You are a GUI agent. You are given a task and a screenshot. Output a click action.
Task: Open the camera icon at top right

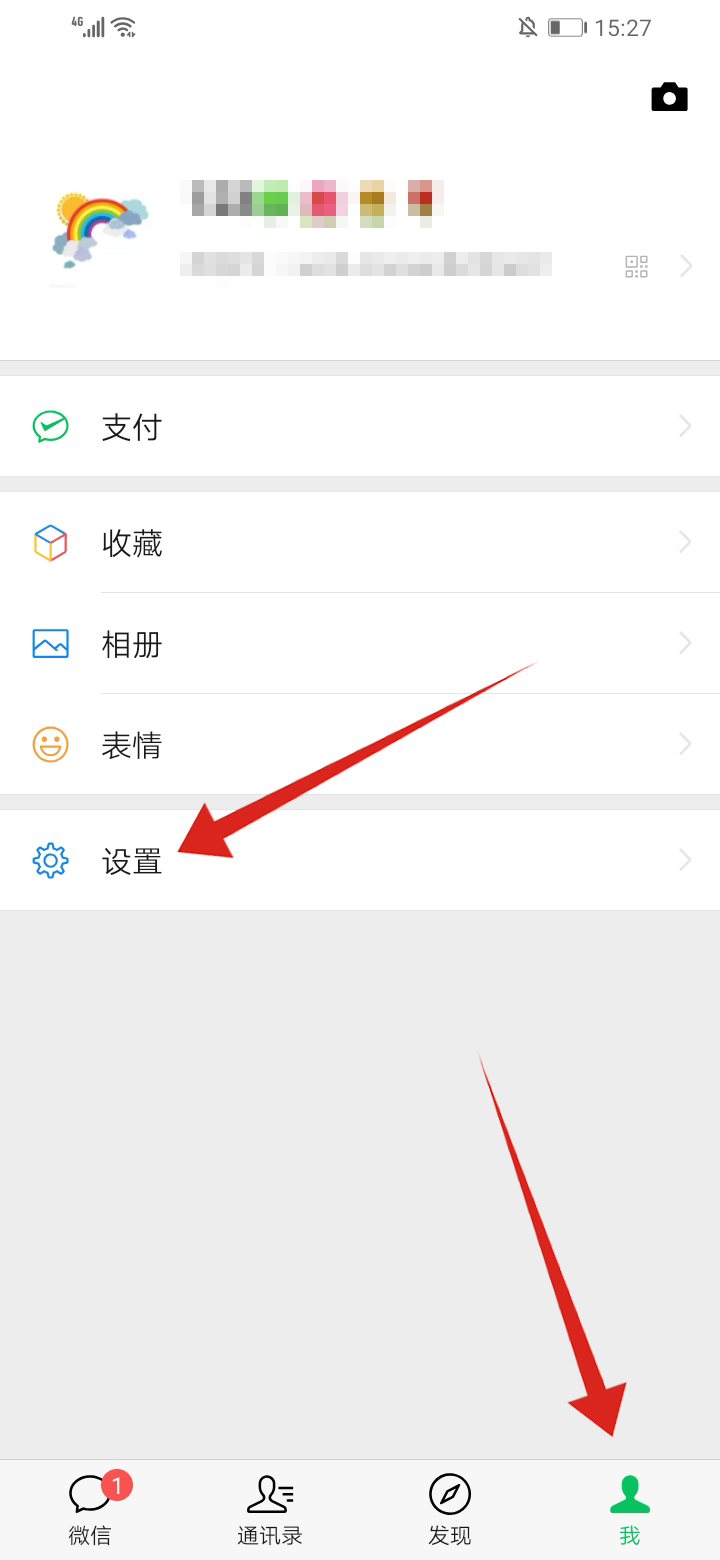click(668, 96)
